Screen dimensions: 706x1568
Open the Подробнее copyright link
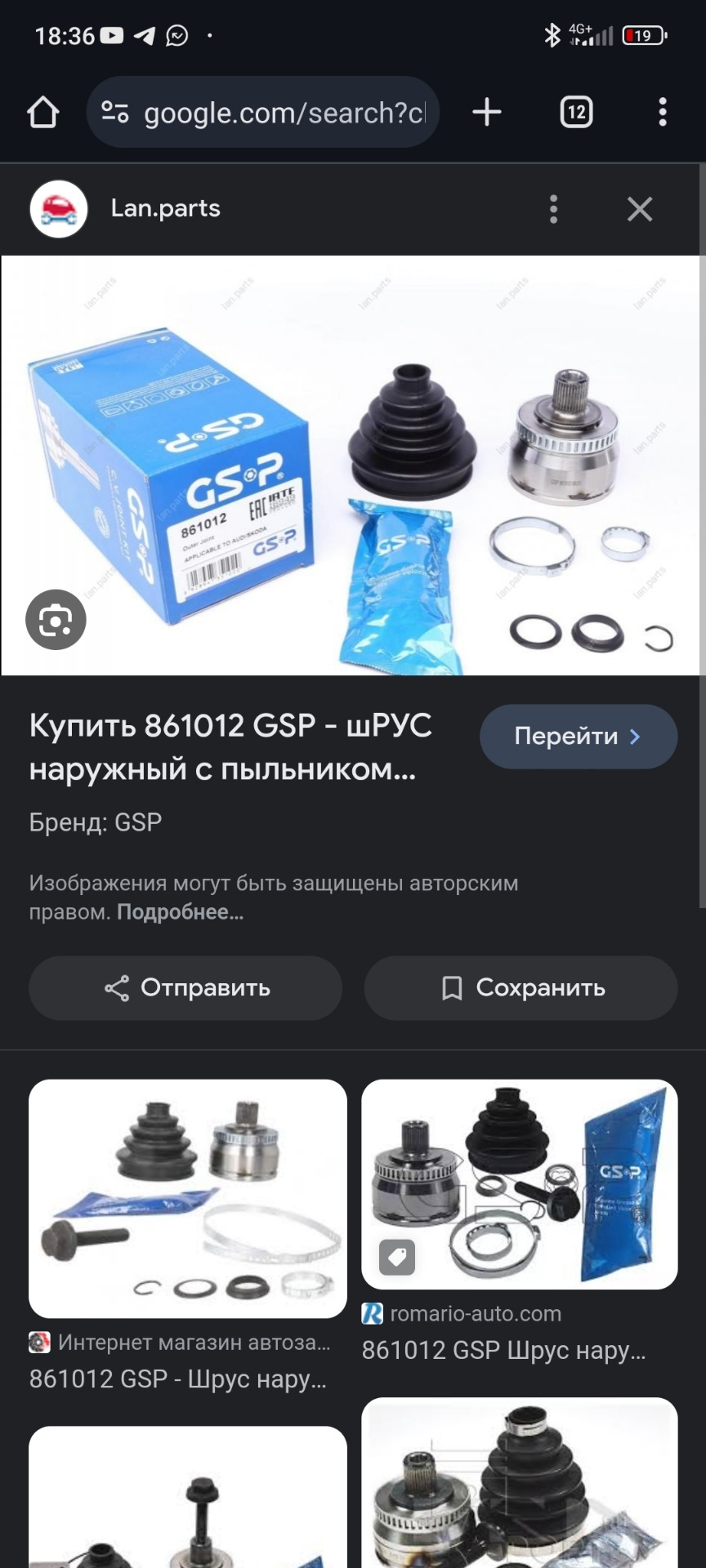[180, 912]
